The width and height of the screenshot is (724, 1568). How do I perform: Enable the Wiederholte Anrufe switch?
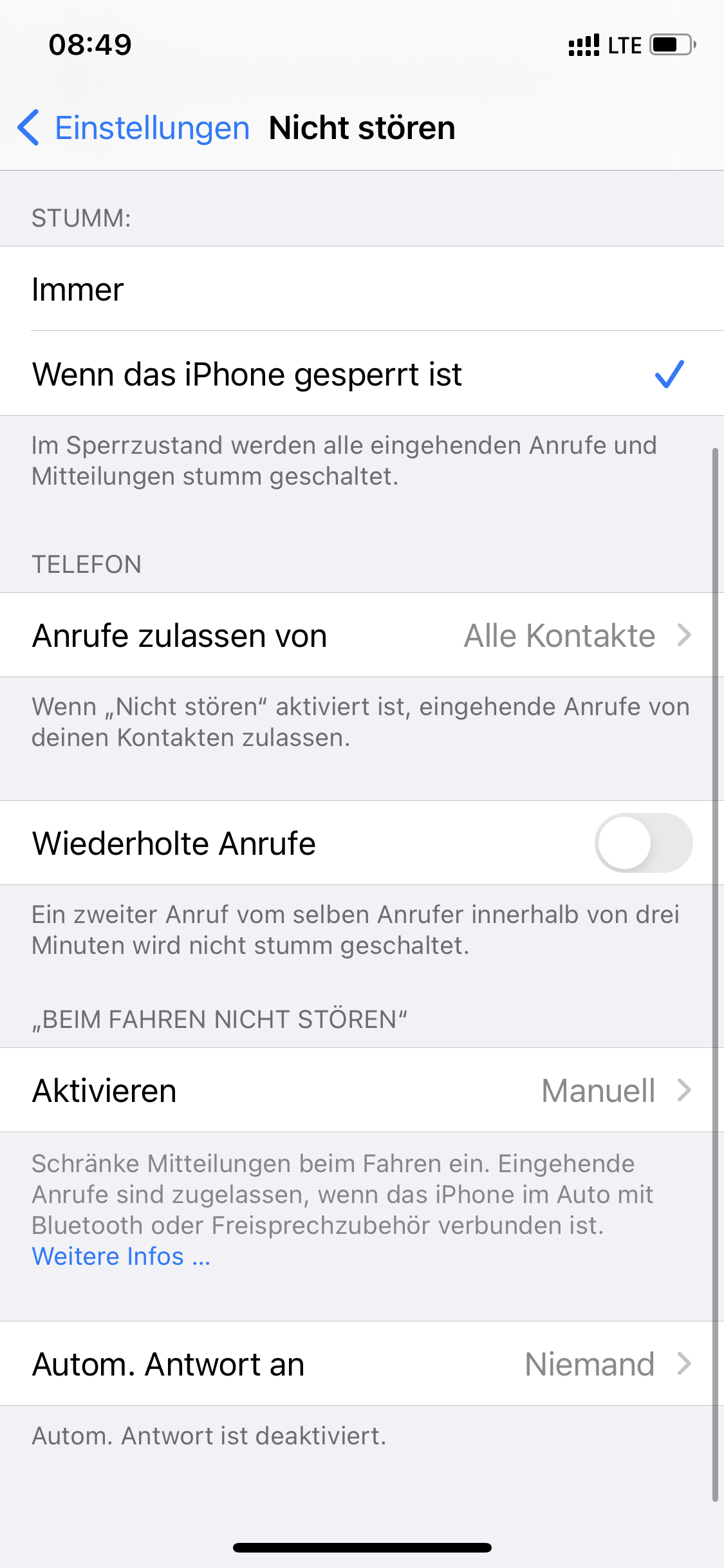[644, 843]
